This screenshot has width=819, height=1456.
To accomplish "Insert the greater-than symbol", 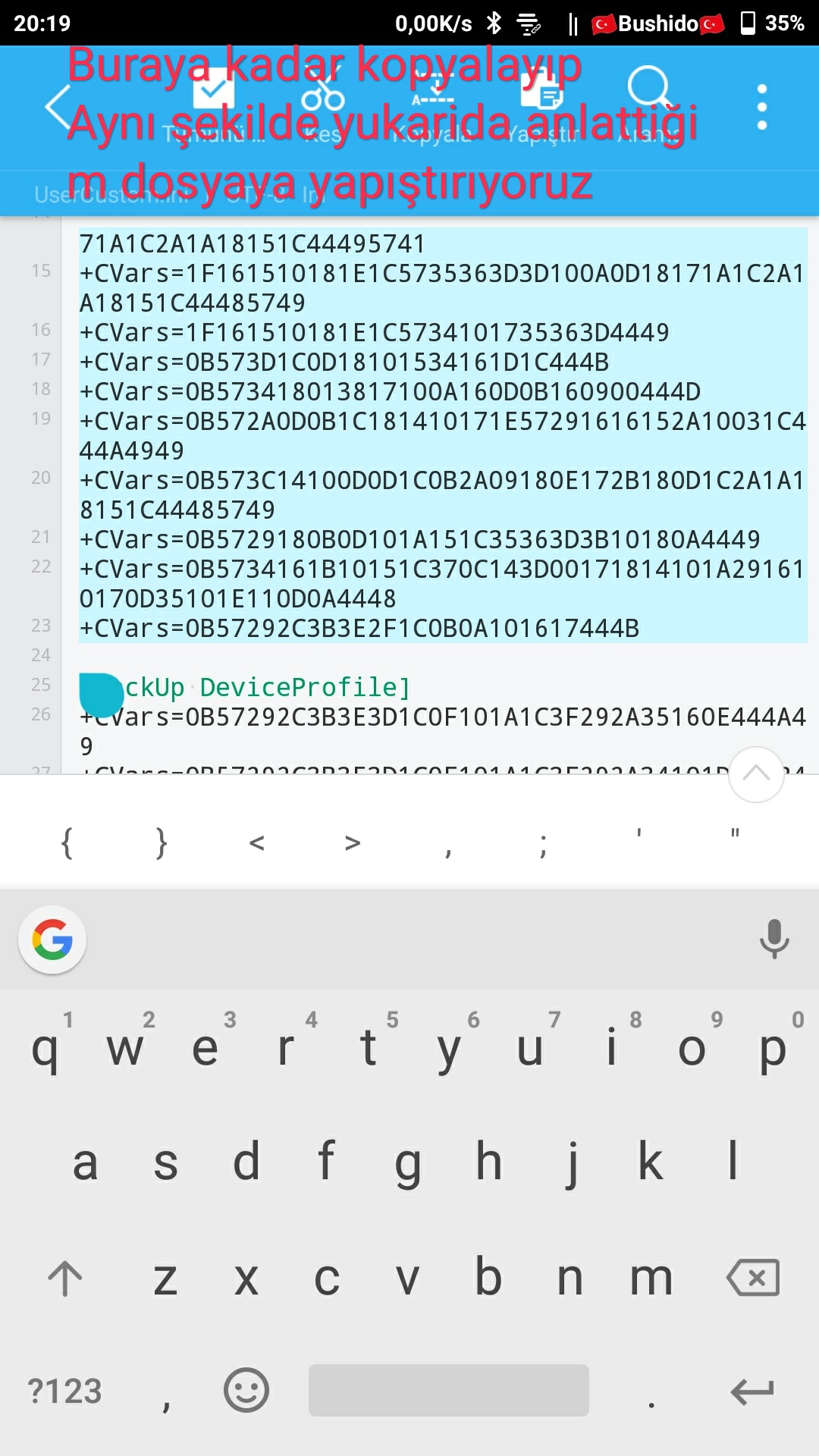I will (353, 843).
